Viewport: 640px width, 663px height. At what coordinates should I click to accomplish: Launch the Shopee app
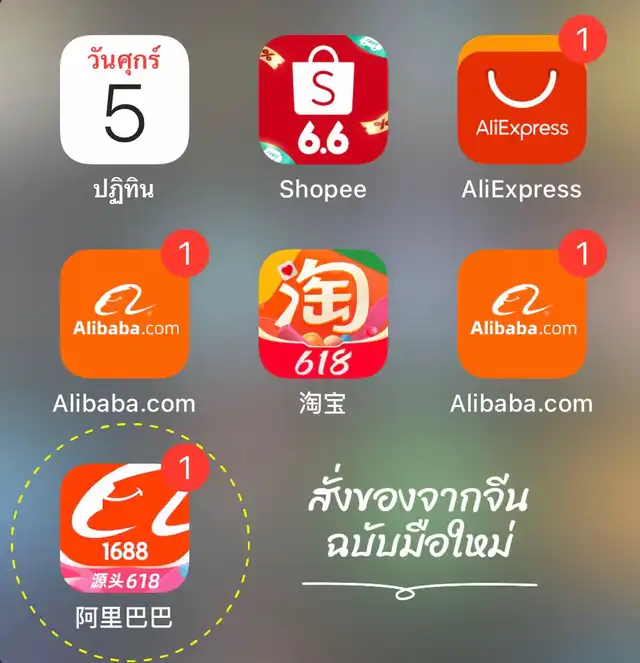tap(323, 100)
